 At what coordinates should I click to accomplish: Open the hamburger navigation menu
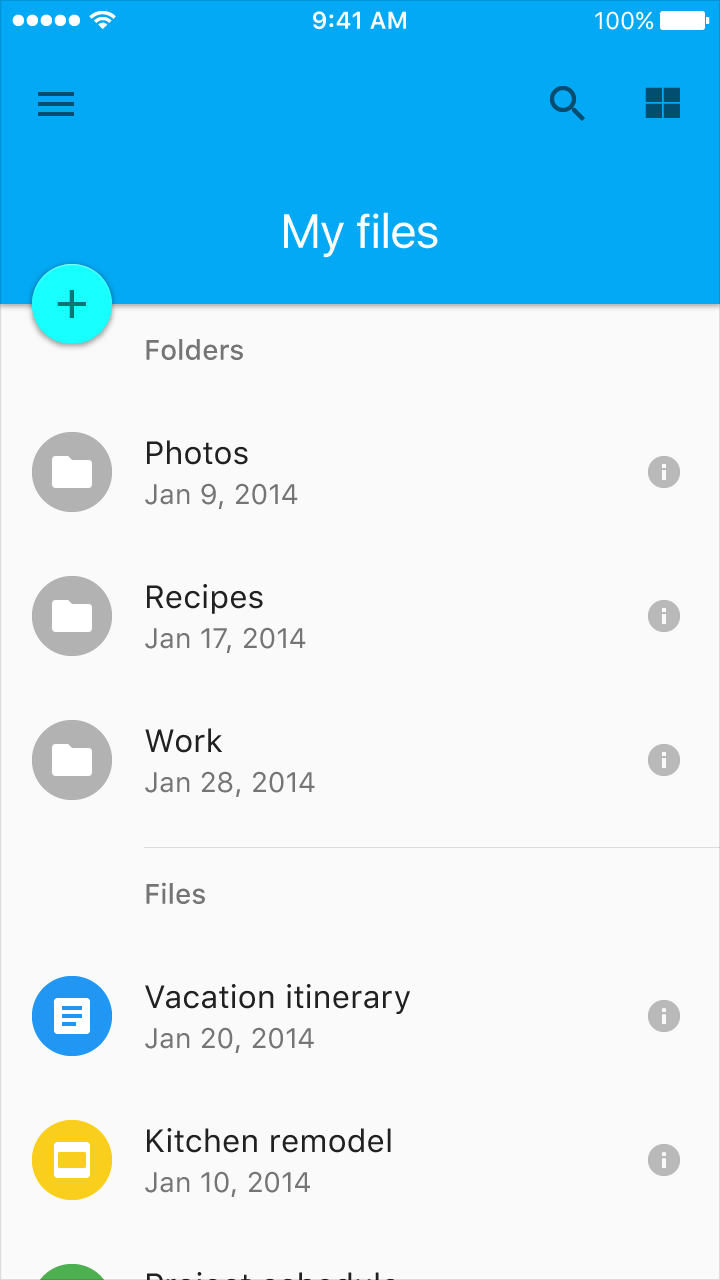point(56,104)
